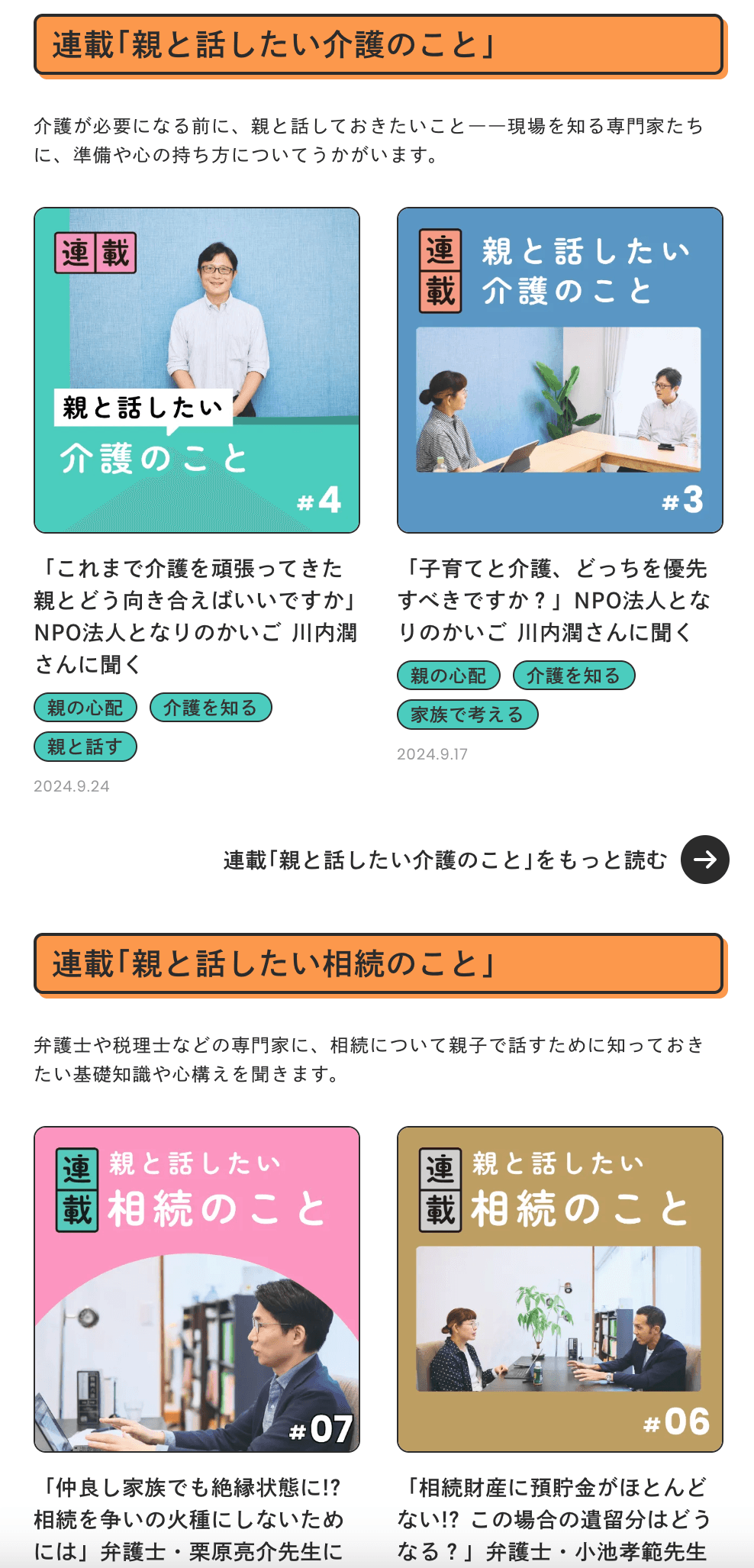Read article「仲良し家族でも絶縁状態に!?」
Screen dimensions: 754x1568
click(191, 1519)
